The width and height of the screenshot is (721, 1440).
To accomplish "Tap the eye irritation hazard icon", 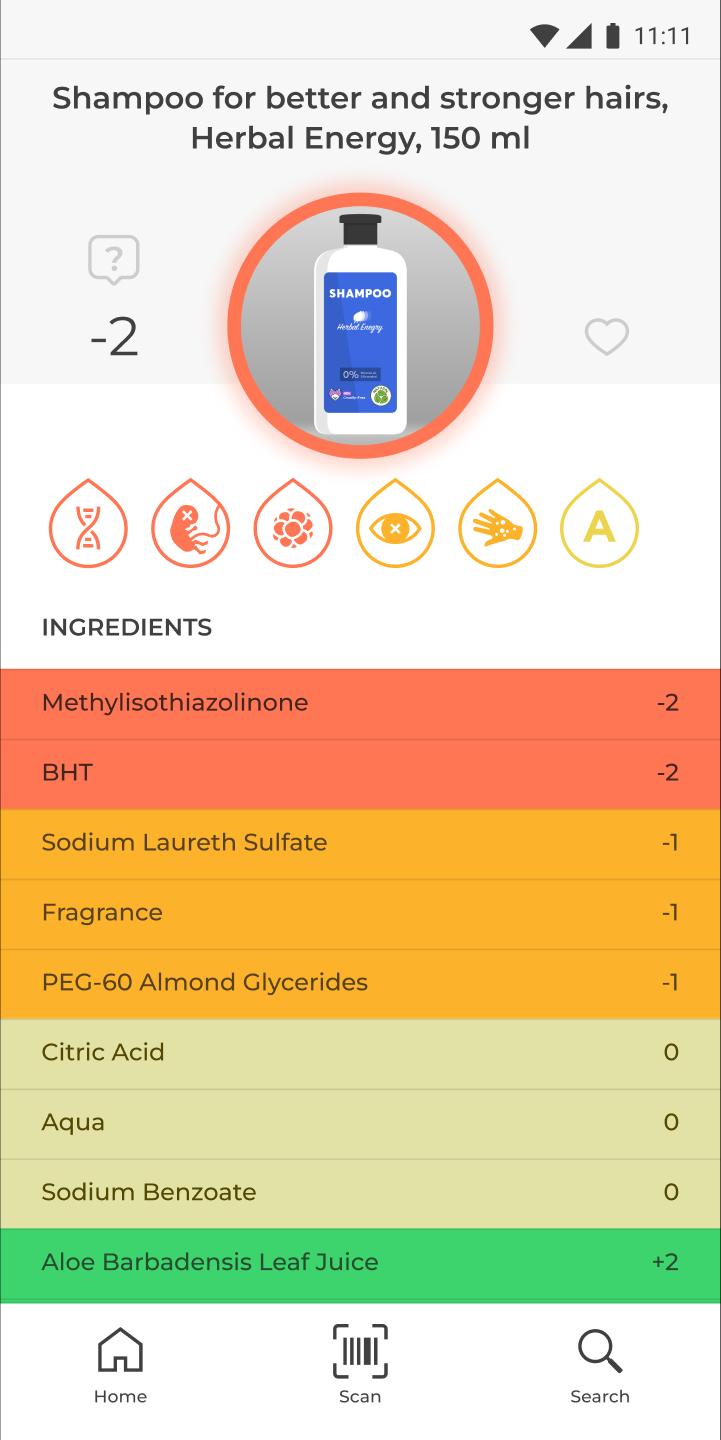I will coord(395,524).
